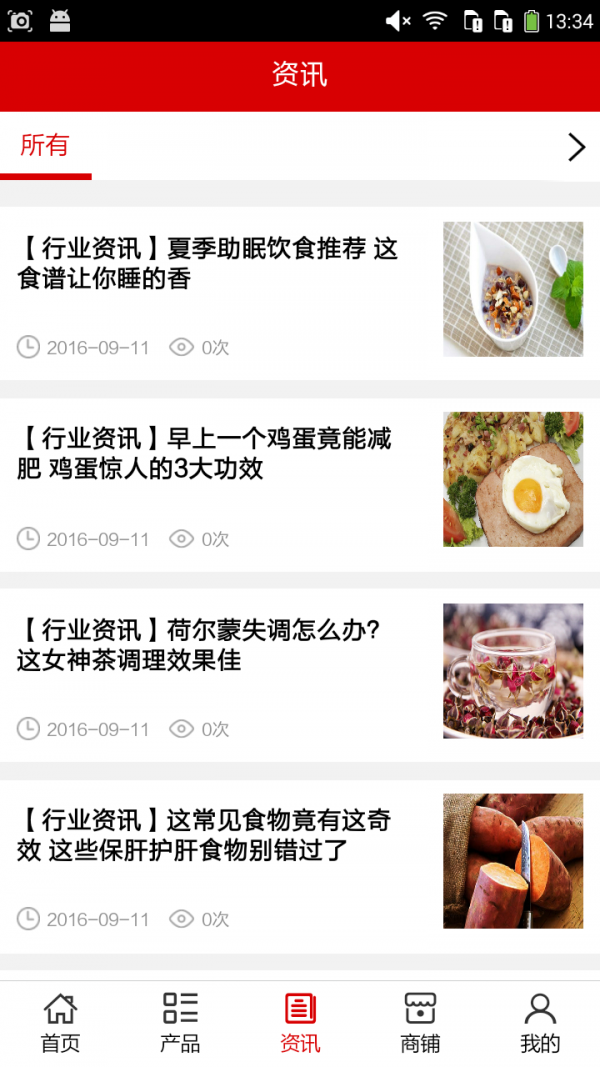Select the 所有 category tab

(x=45, y=146)
